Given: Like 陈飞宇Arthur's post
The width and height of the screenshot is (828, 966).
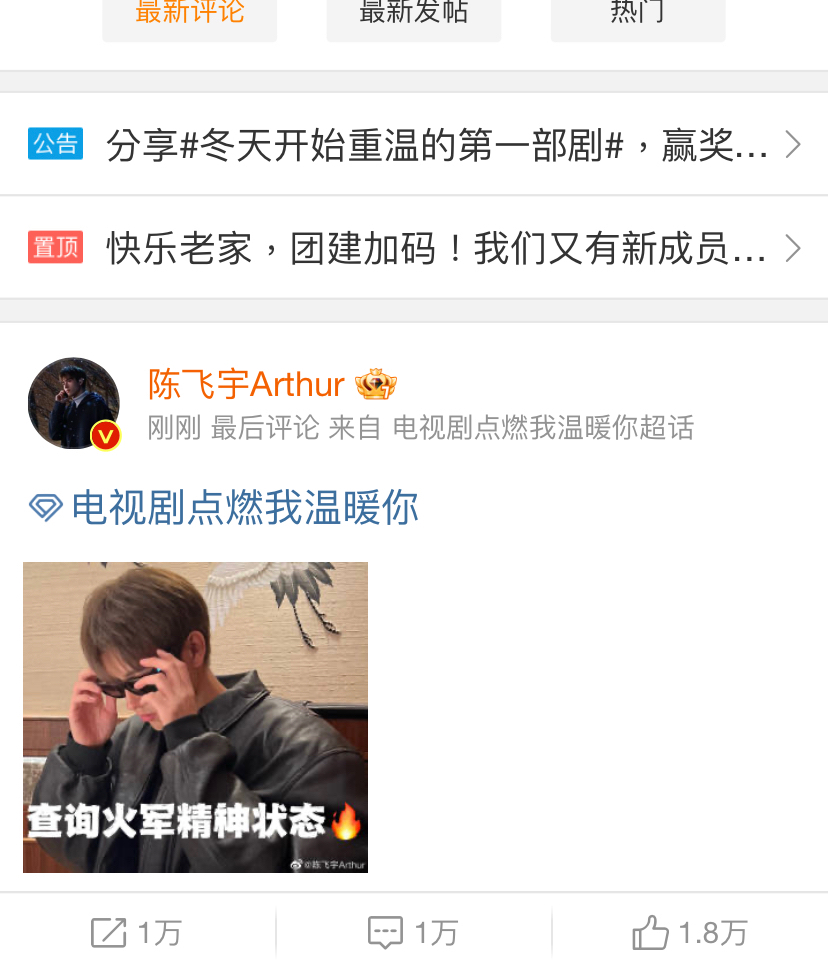Looking at the screenshot, I should point(690,933).
